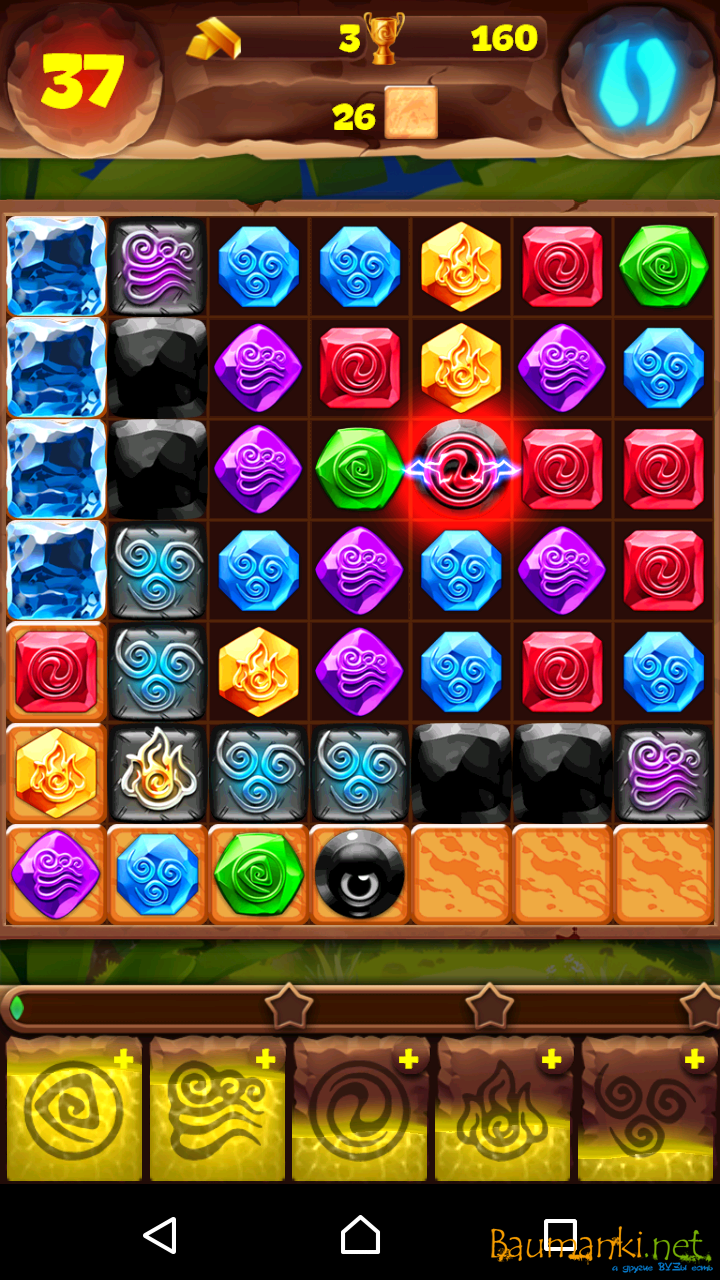
Task: Use the fire booster card
Action: [504, 1110]
